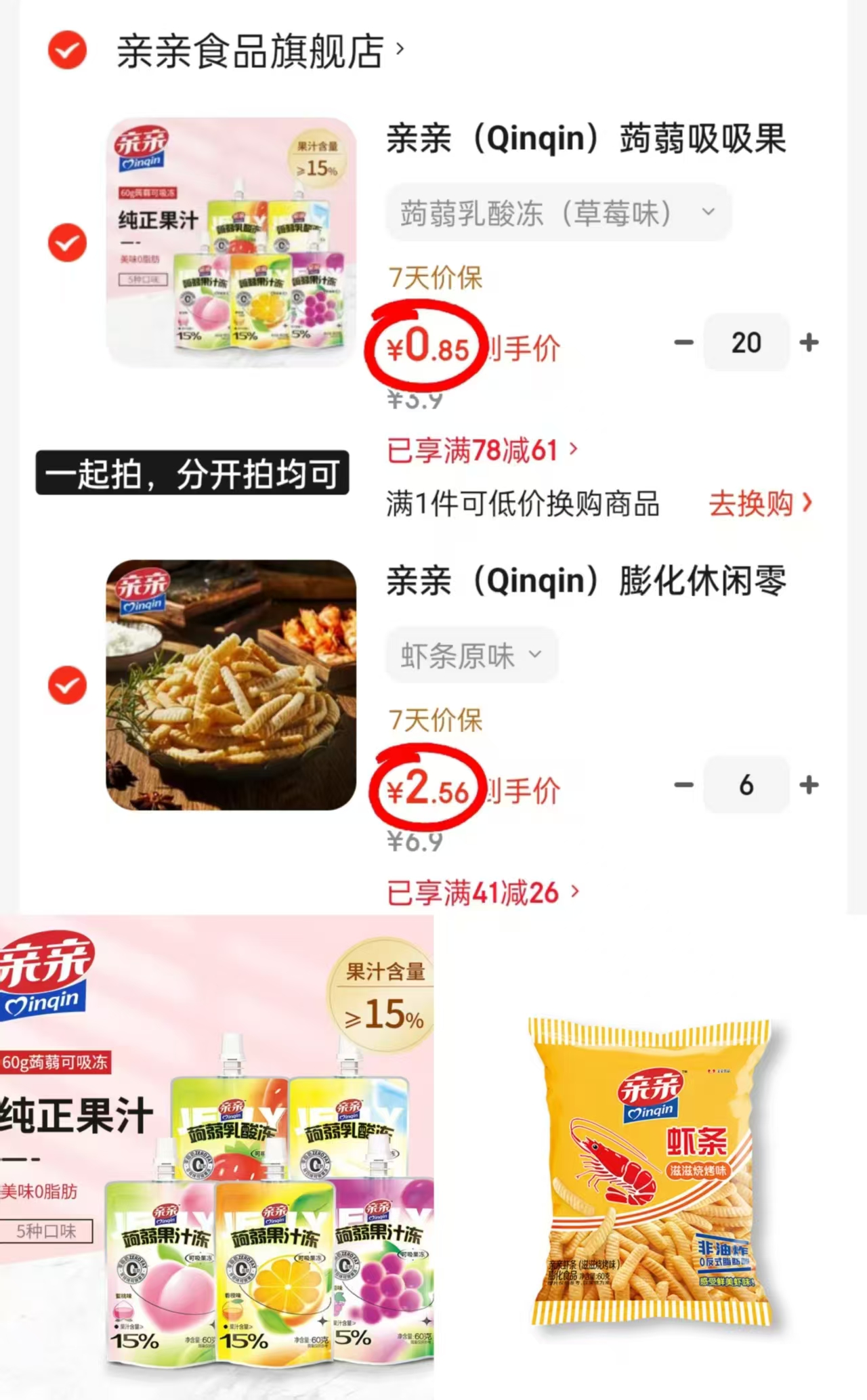The image size is (867, 1400).
Task: Click the 去换购 redemption link
Action: 757,504
